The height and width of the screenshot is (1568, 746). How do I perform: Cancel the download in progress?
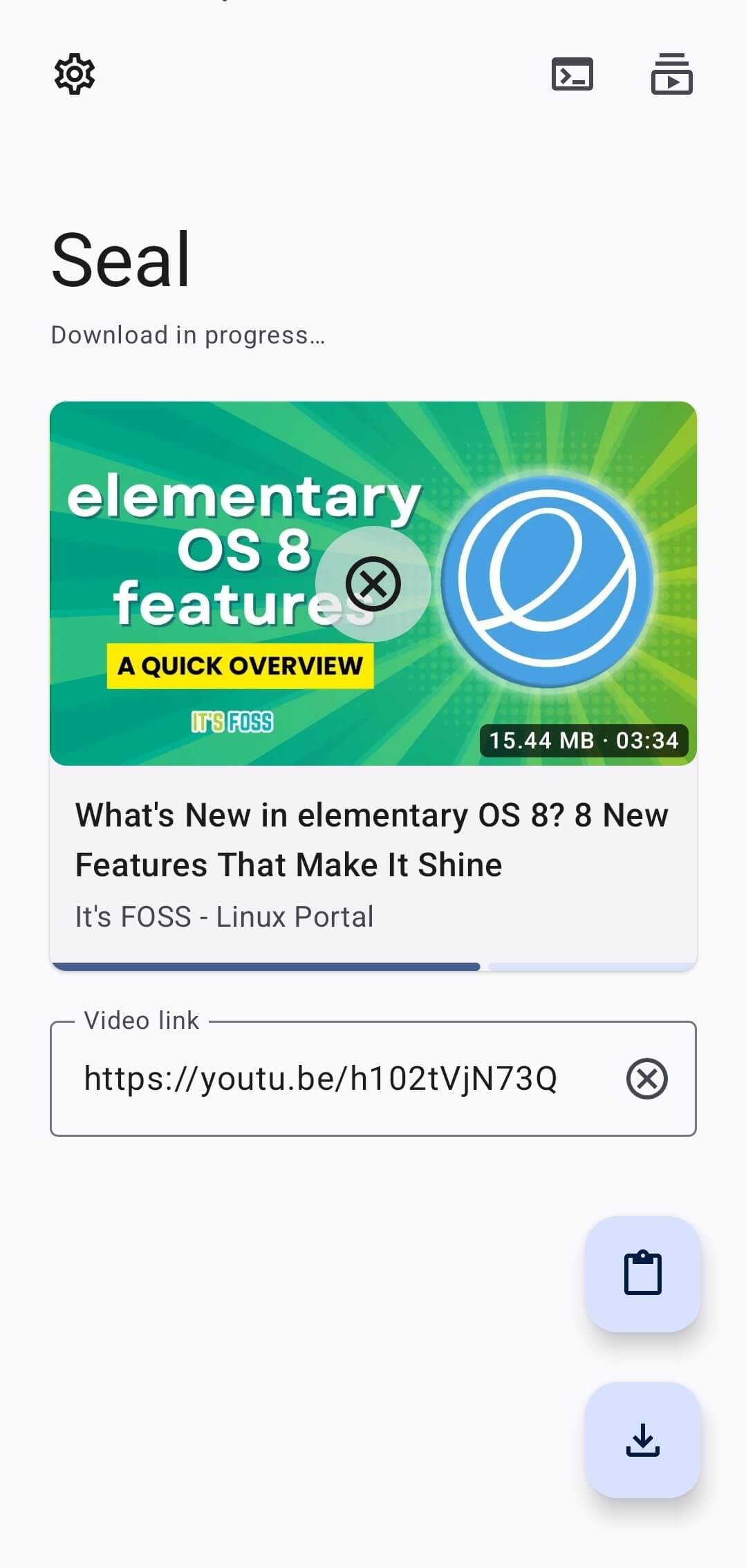373,584
